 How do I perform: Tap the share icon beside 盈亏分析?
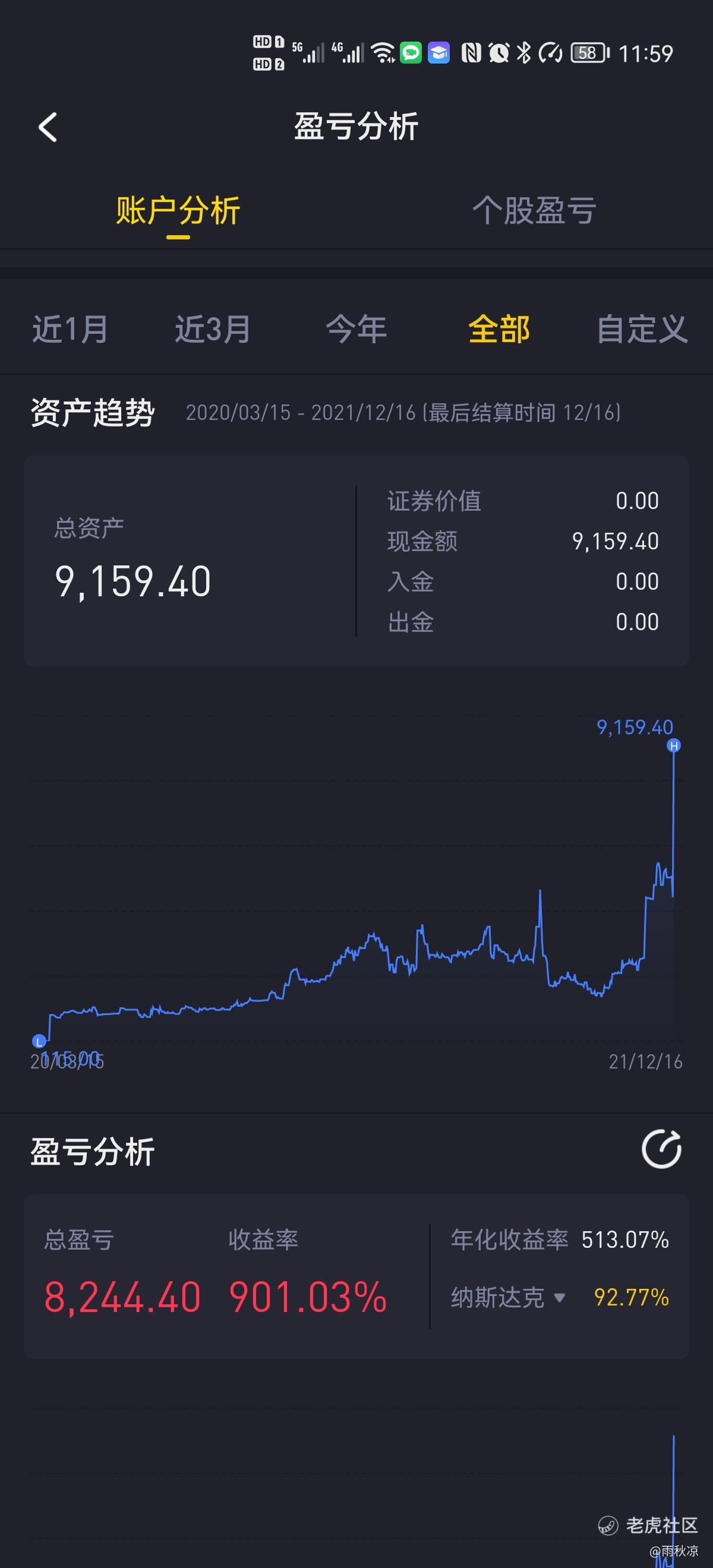661,1150
